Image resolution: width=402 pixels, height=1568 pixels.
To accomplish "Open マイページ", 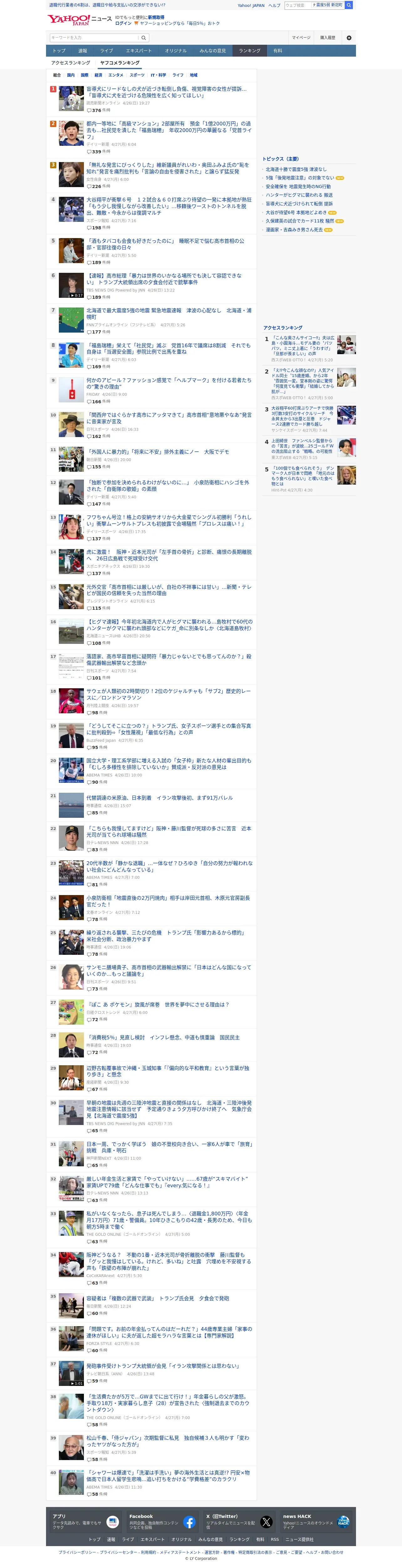I will pos(301,38).
